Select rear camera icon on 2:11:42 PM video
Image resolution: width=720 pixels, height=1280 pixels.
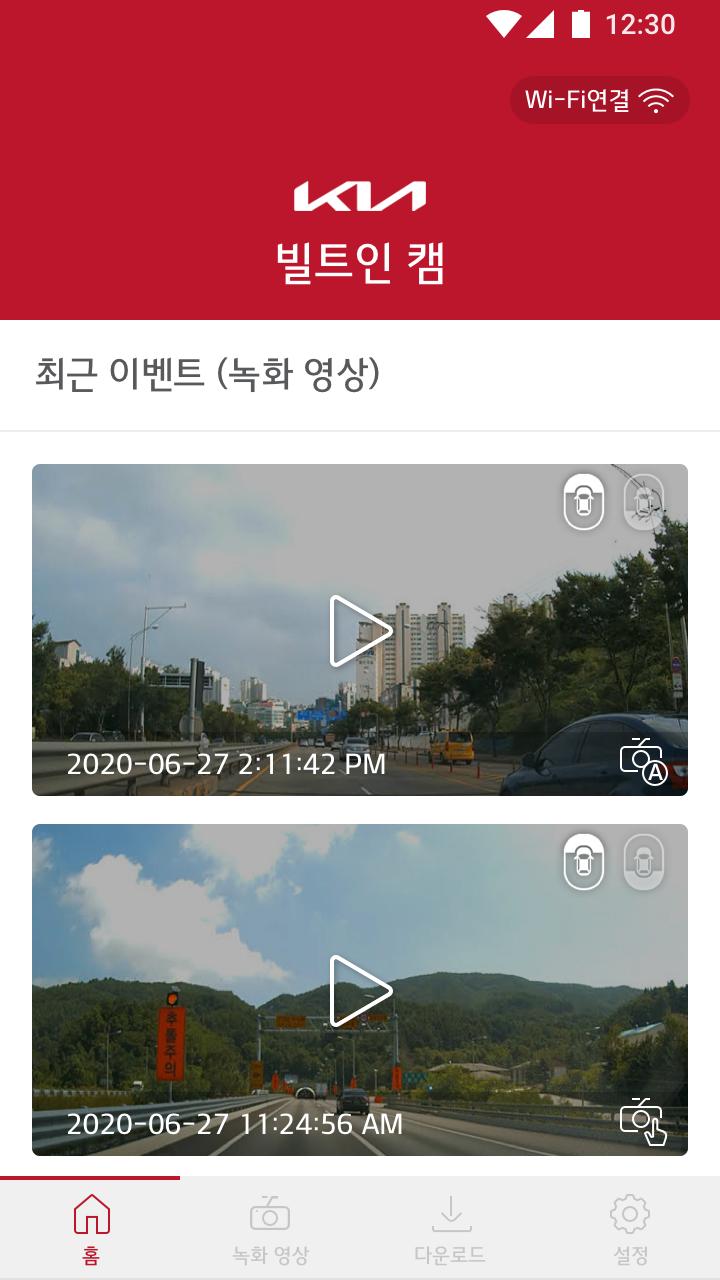[644, 502]
